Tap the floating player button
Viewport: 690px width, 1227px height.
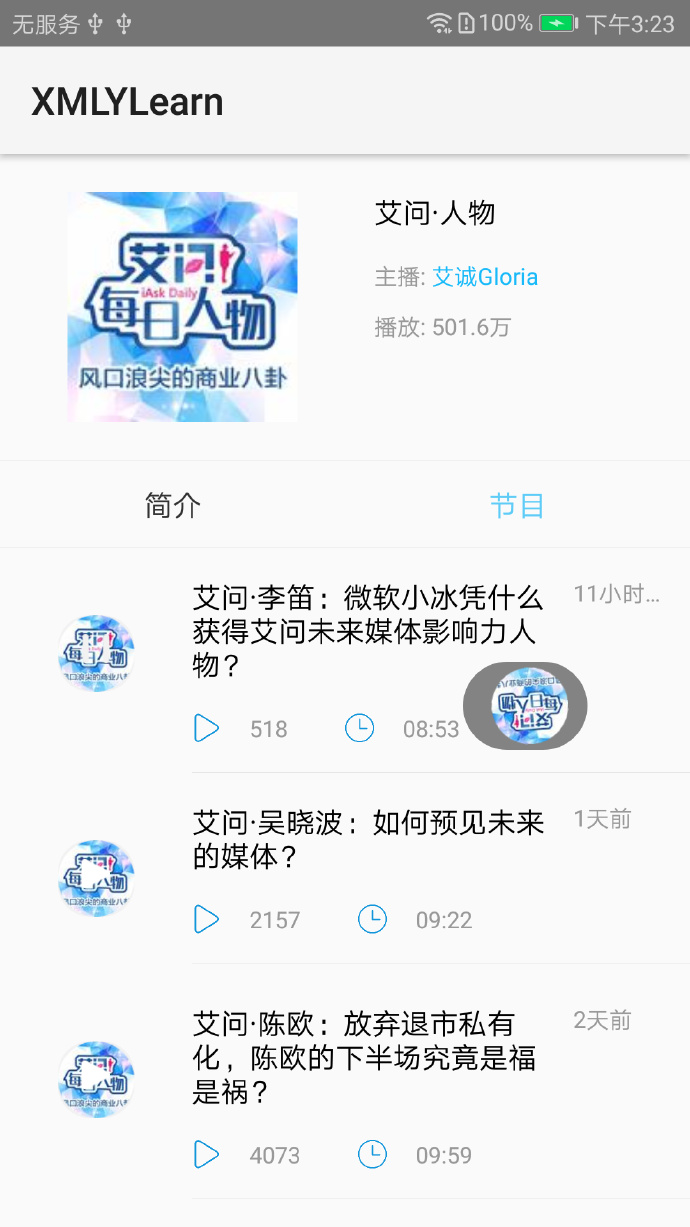(x=528, y=706)
